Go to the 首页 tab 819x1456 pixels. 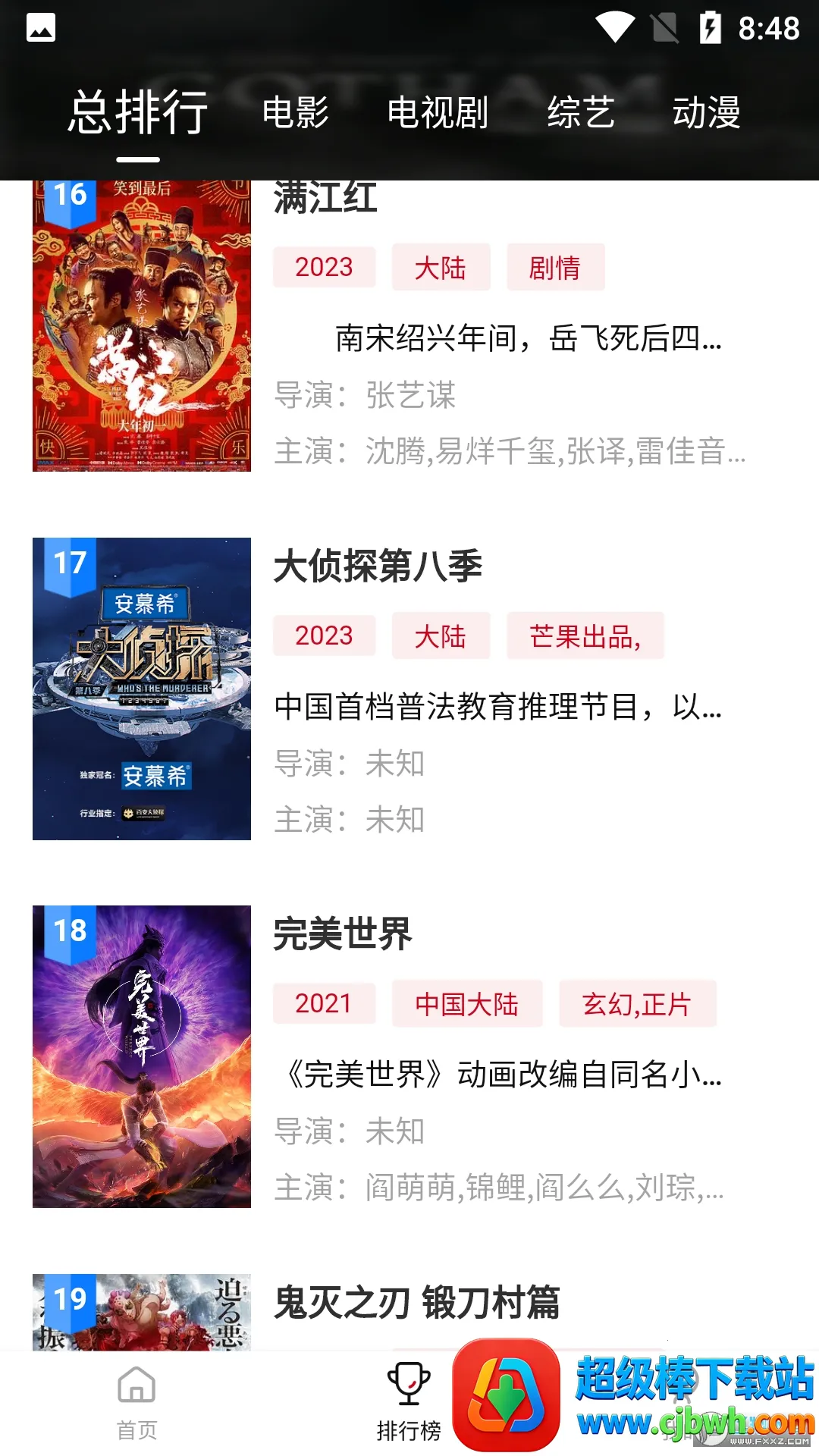[x=136, y=1402]
